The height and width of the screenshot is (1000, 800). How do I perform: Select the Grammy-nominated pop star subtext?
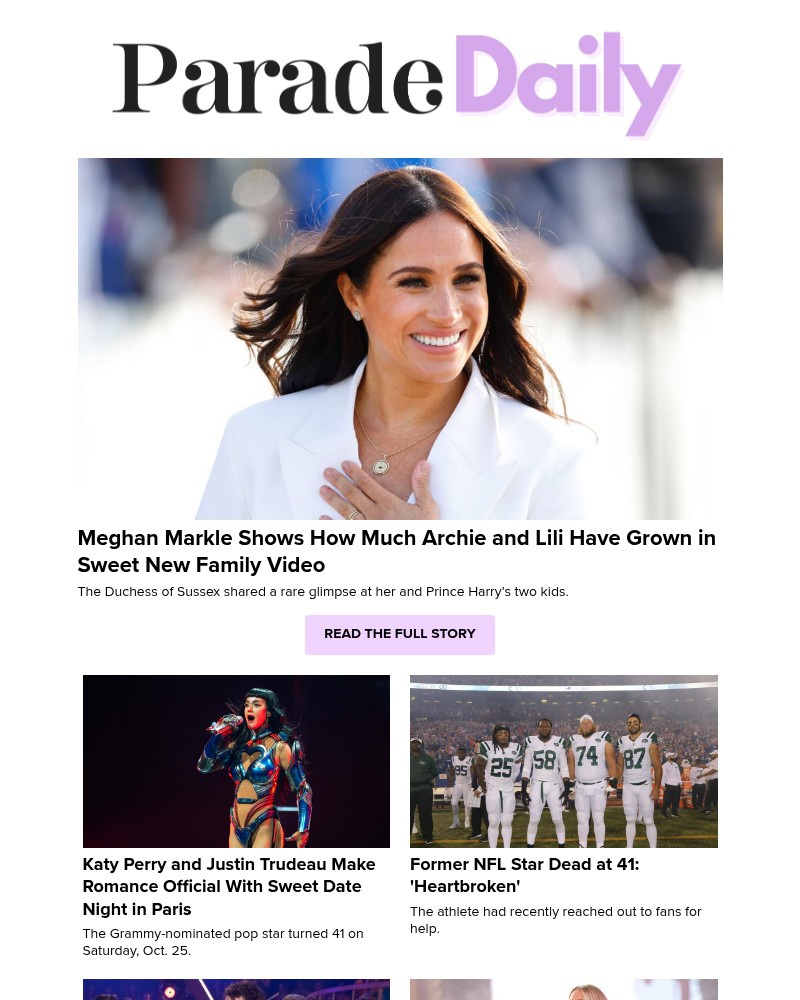pos(222,941)
